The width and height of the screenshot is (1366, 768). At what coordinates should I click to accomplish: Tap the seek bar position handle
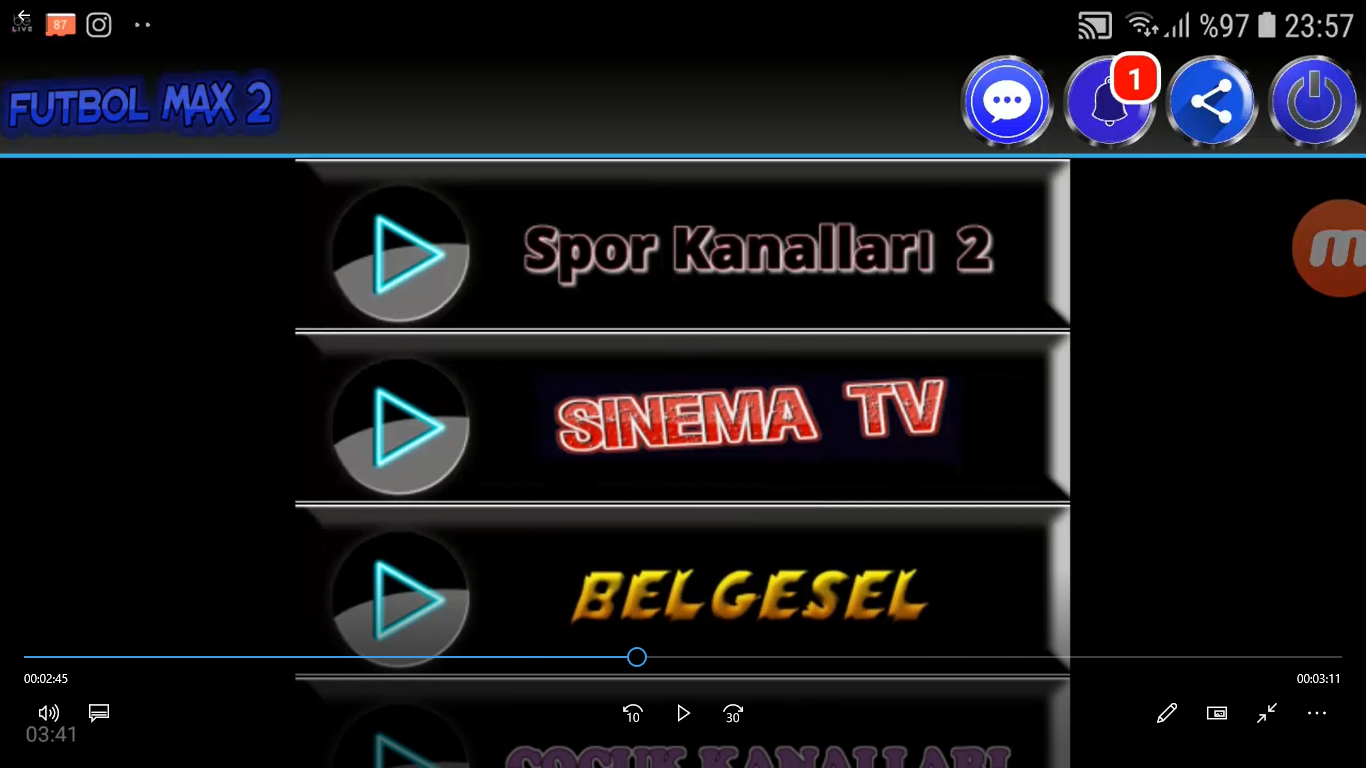637,657
